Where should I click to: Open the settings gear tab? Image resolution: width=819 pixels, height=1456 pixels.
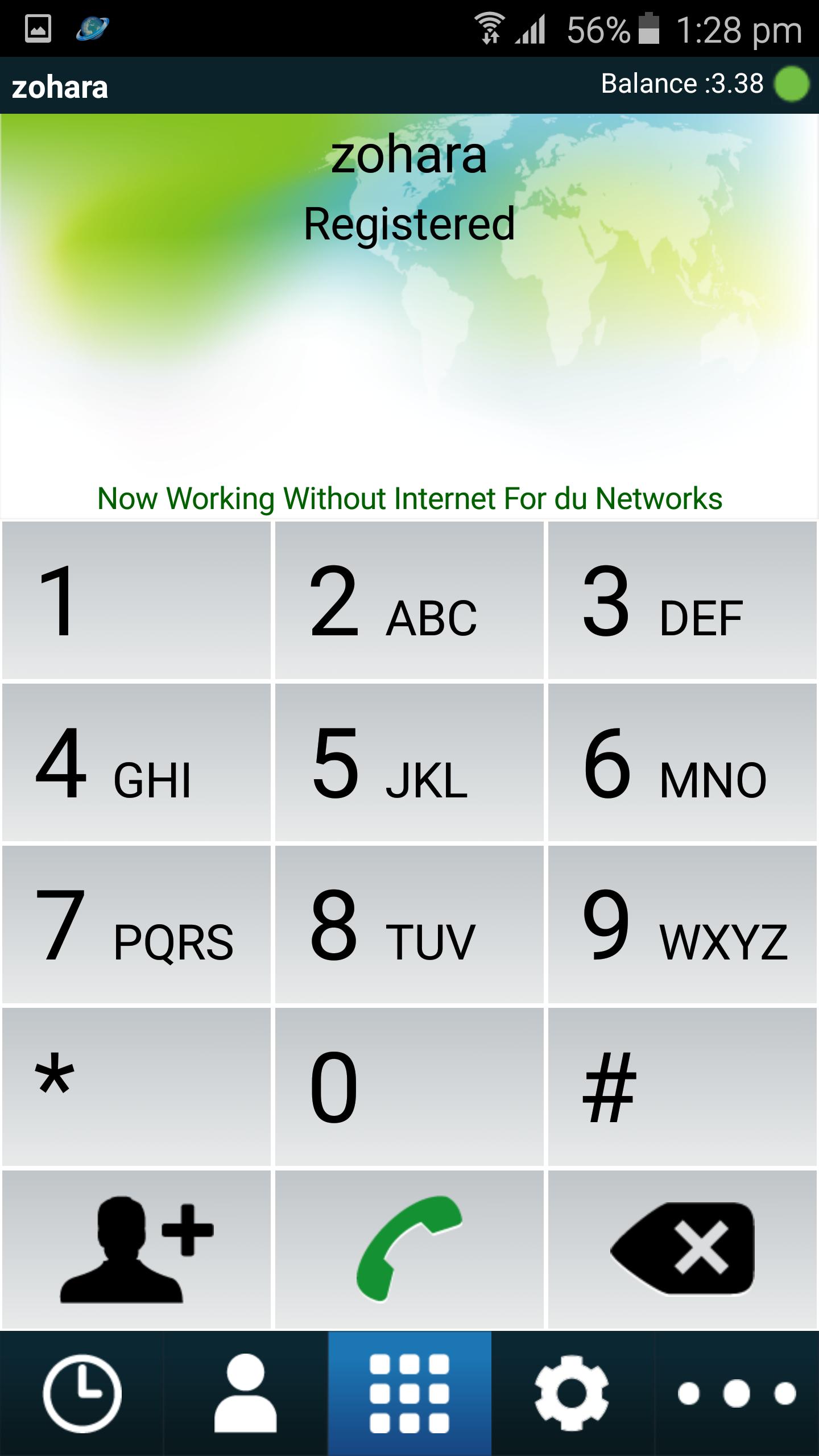pyautogui.click(x=572, y=1393)
